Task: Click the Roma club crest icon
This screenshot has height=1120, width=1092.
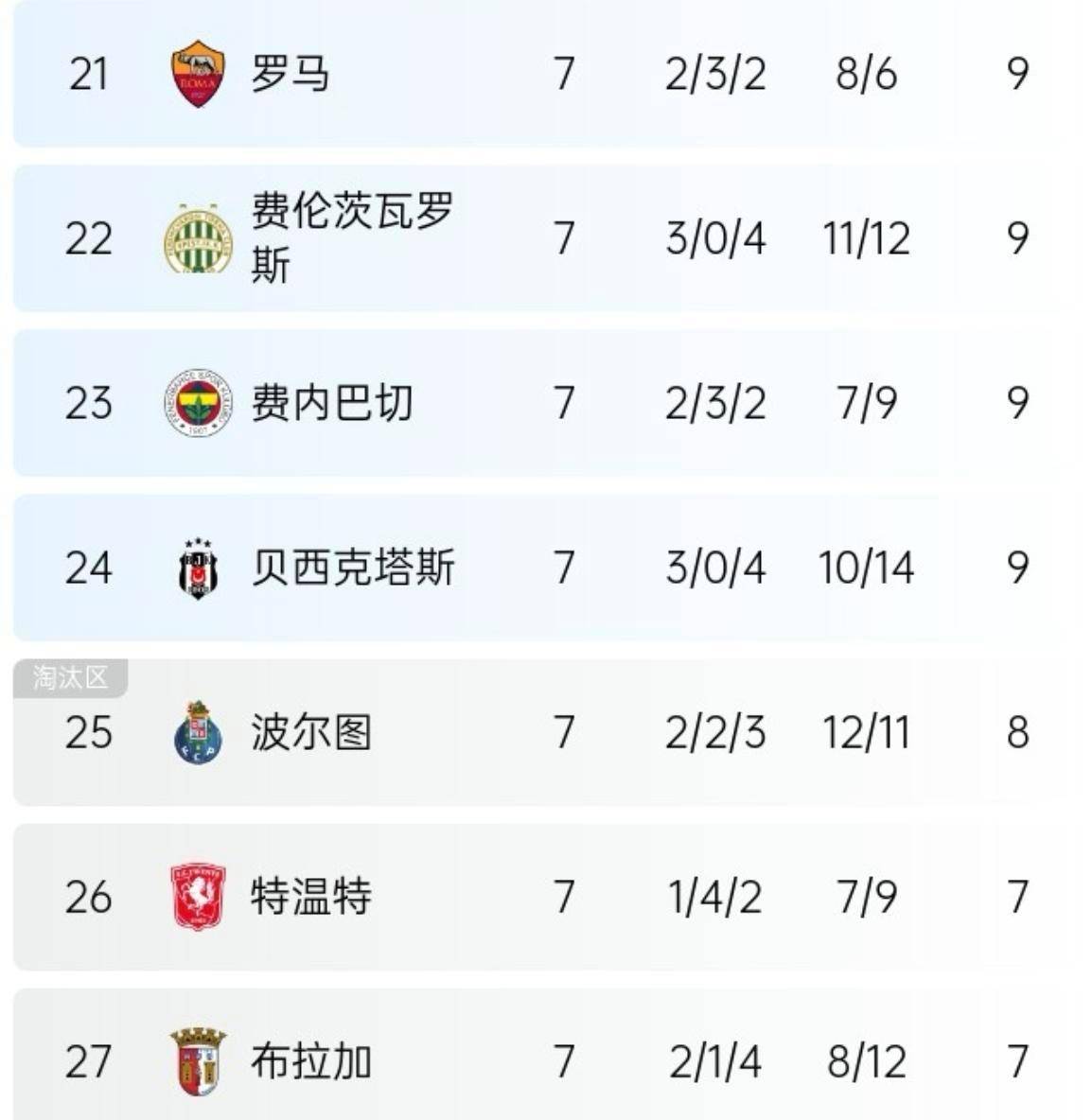Action: (x=198, y=72)
